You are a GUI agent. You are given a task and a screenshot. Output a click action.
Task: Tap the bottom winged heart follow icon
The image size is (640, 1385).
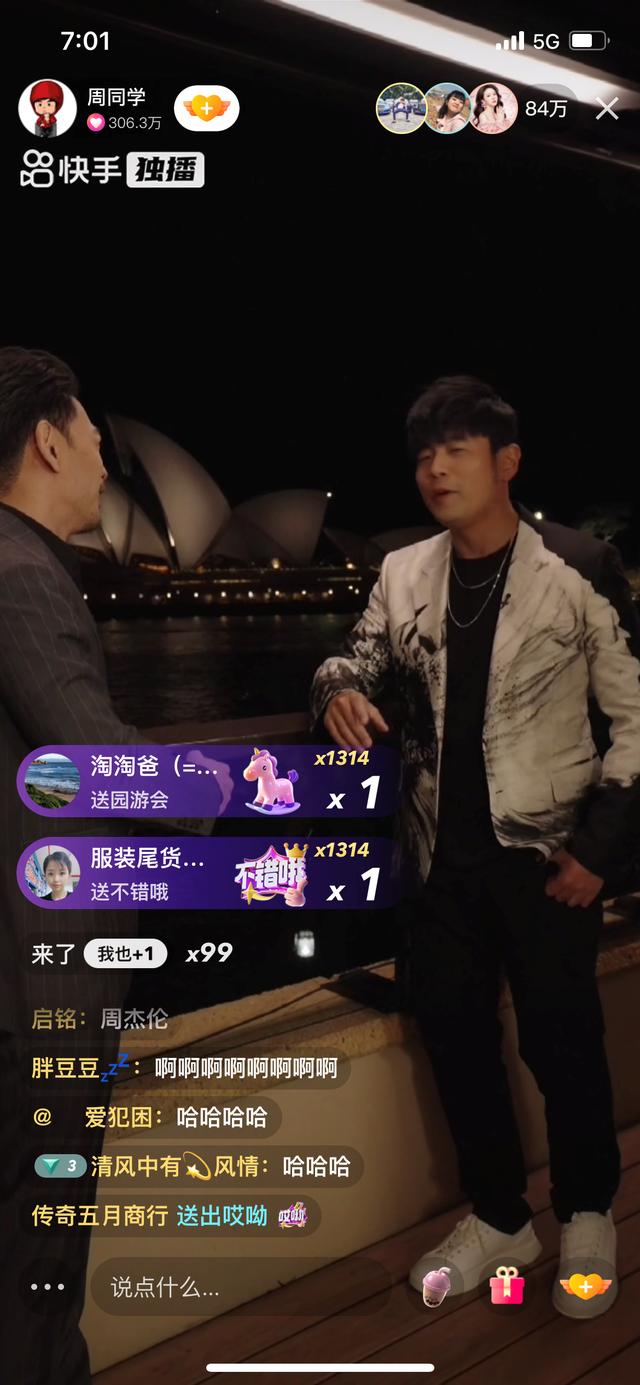pos(585,1286)
